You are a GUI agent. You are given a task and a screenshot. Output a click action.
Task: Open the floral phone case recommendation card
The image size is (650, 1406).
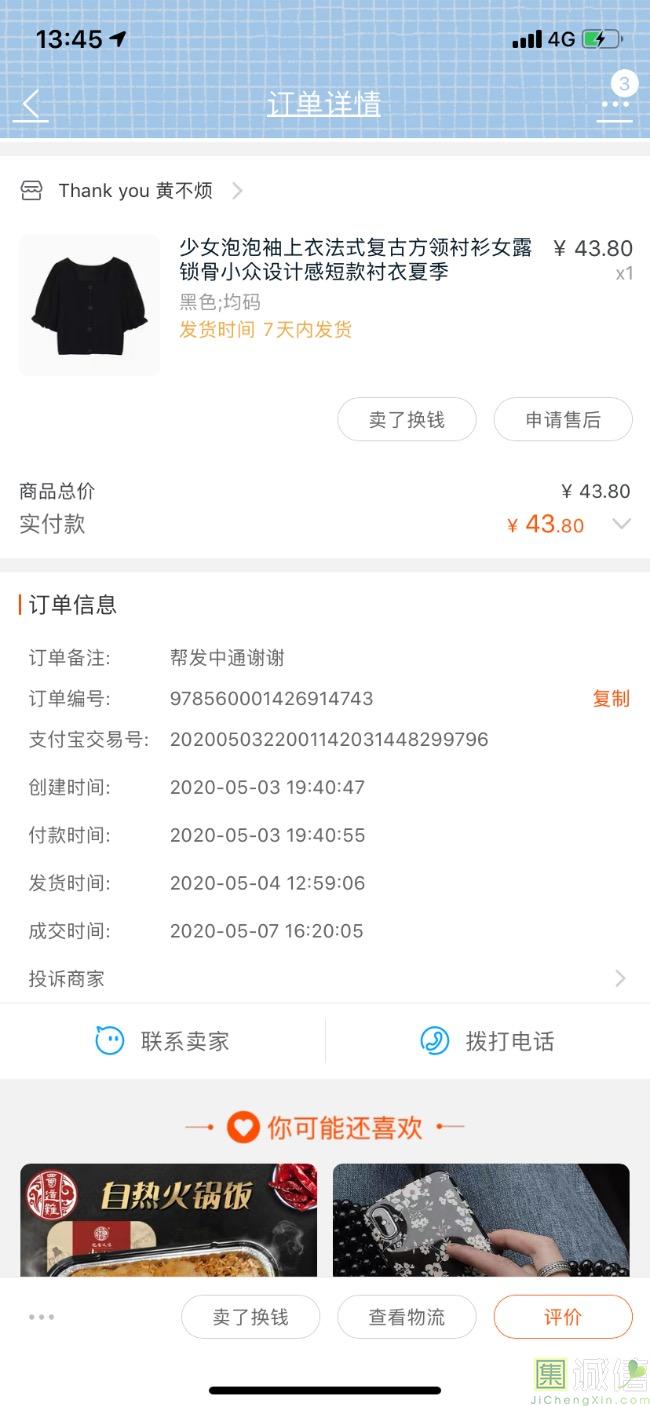[x=481, y=1220]
